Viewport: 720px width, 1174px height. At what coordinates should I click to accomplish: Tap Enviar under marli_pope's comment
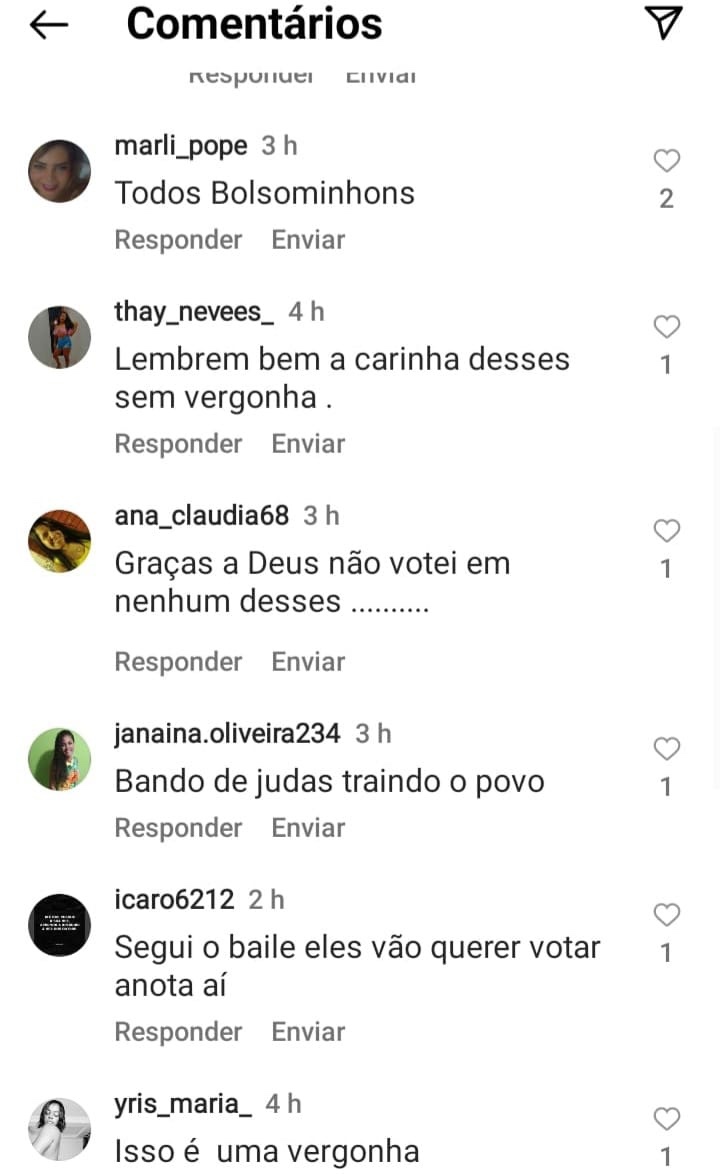(x=308, y=240)
